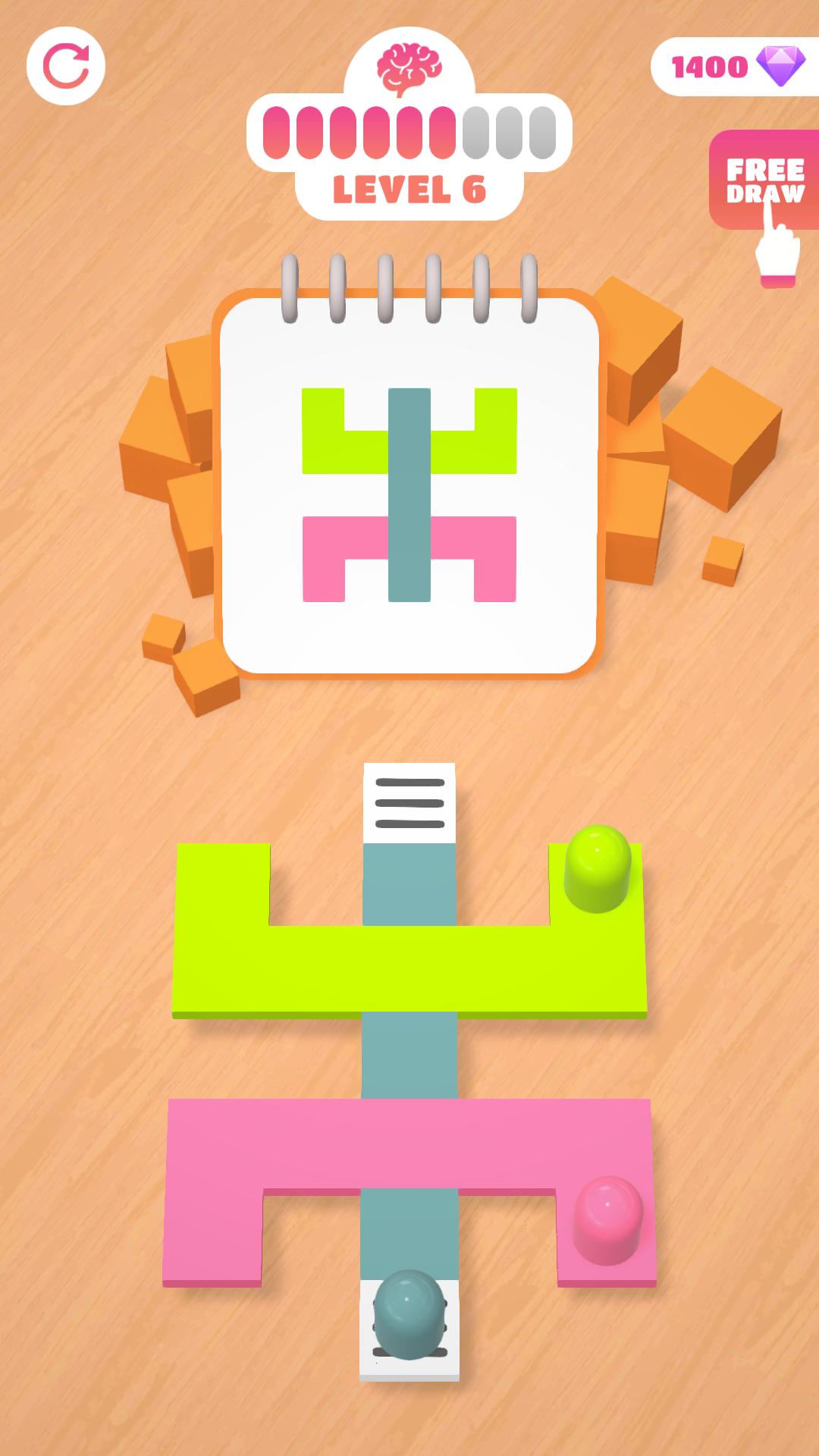Restart the level with the reload icon
The width and height of the screenshot is (819, 1456).
(66, 66)
